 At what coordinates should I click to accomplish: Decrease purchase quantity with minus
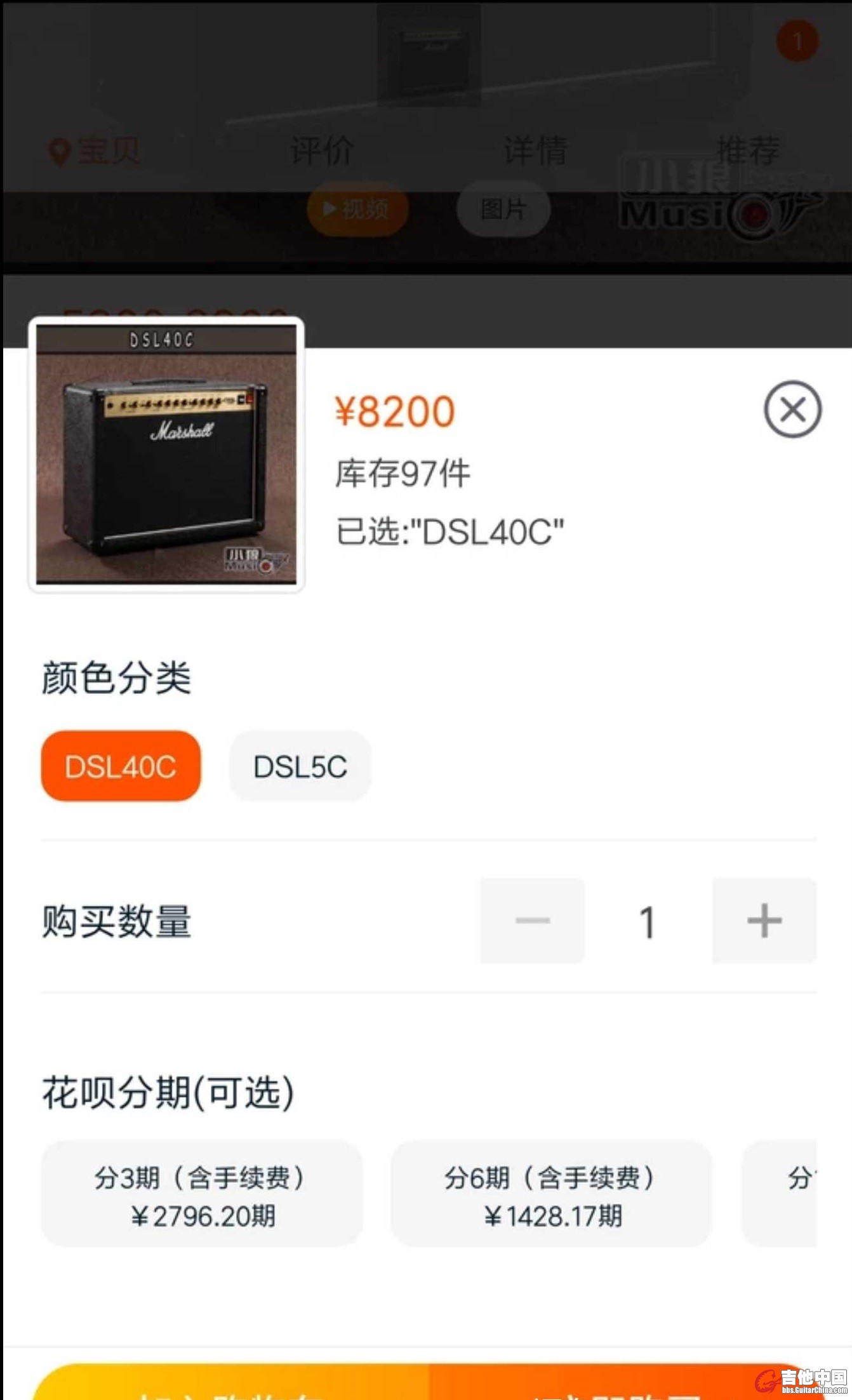point(532,921)
